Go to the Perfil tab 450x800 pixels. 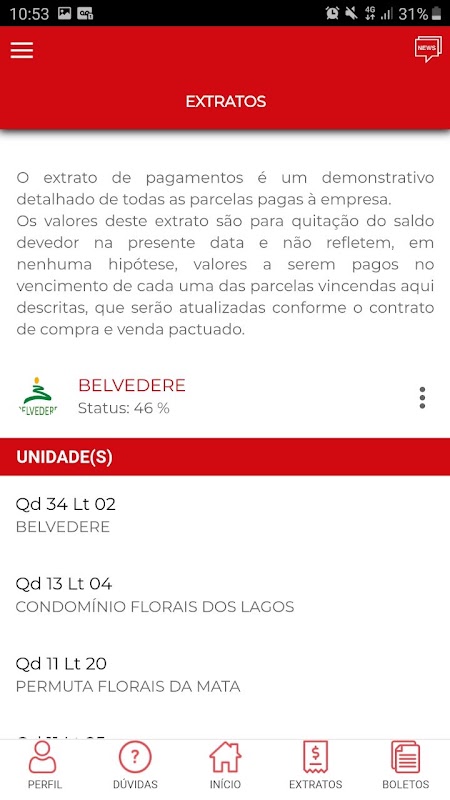pyautogui.click(x=44, y=765)
